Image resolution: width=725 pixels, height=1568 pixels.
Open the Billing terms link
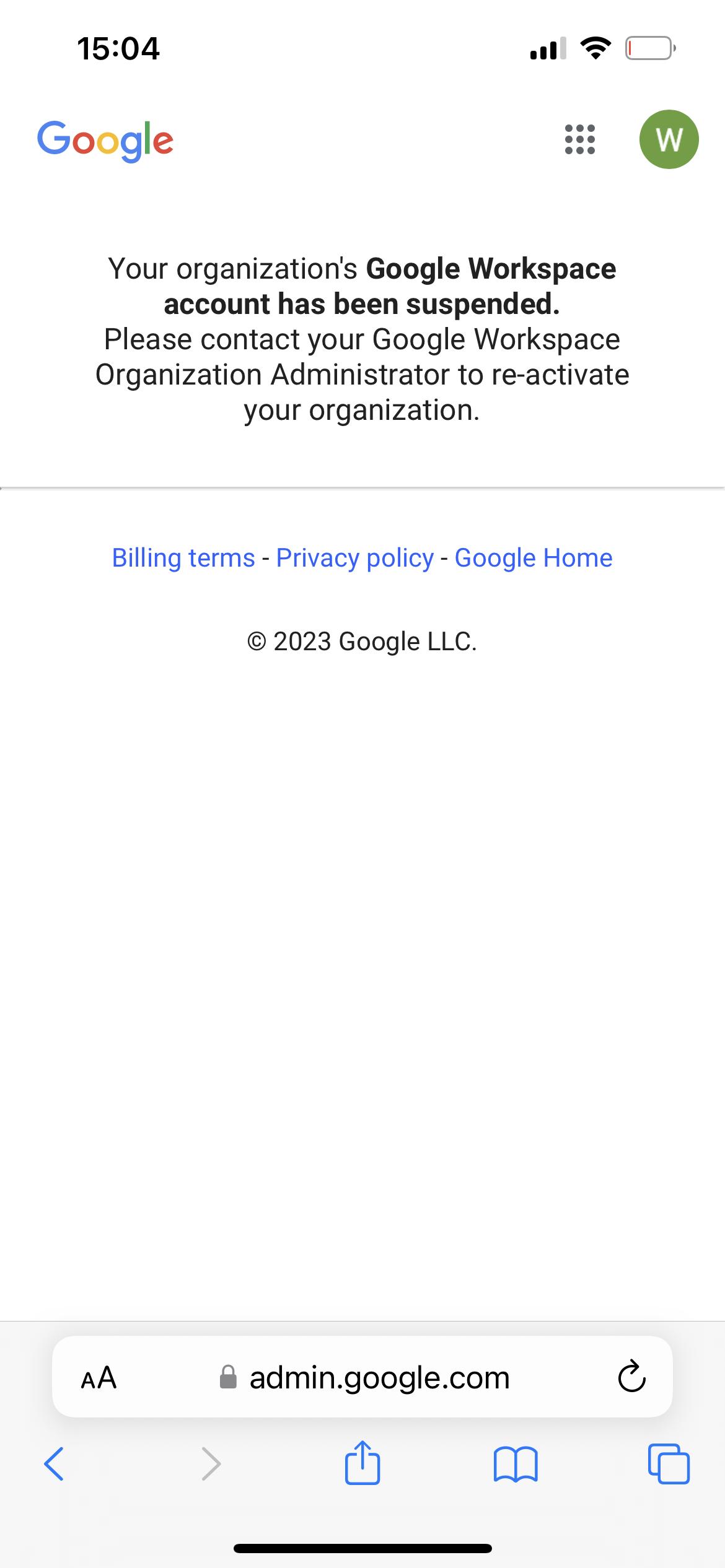pyautogui.click(x=183, y=558)
